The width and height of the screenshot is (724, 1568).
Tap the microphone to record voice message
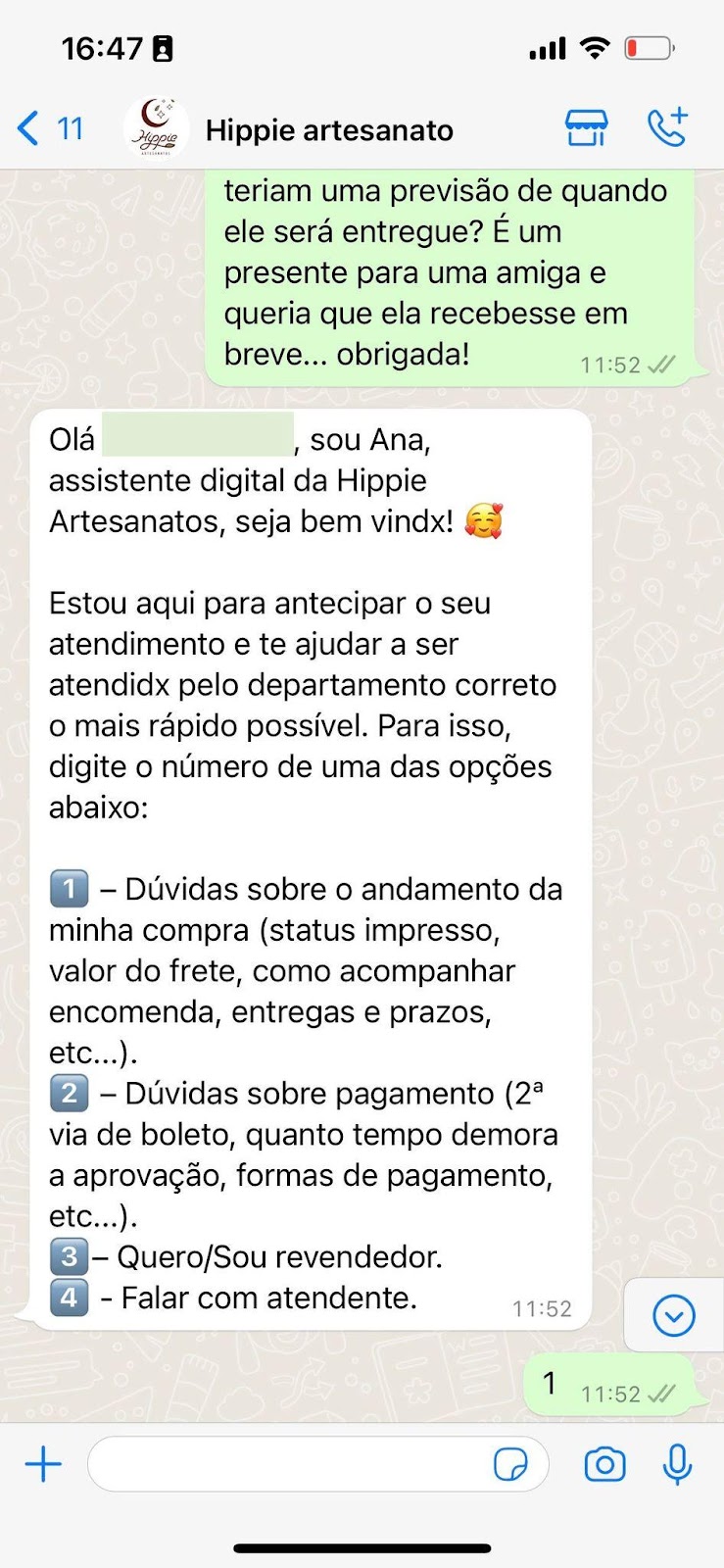point(677,1465)
